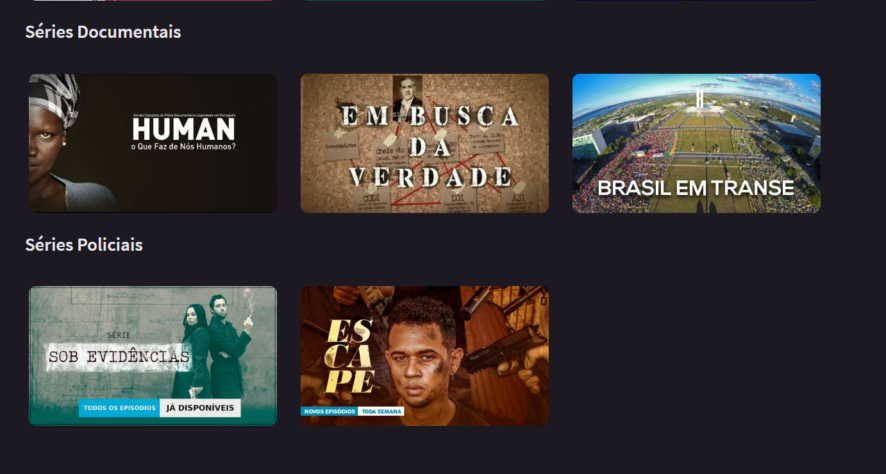The image size is (886, 474).
Task: Select the Em Busca da Verdade series
Action: (x=424, y=143)
